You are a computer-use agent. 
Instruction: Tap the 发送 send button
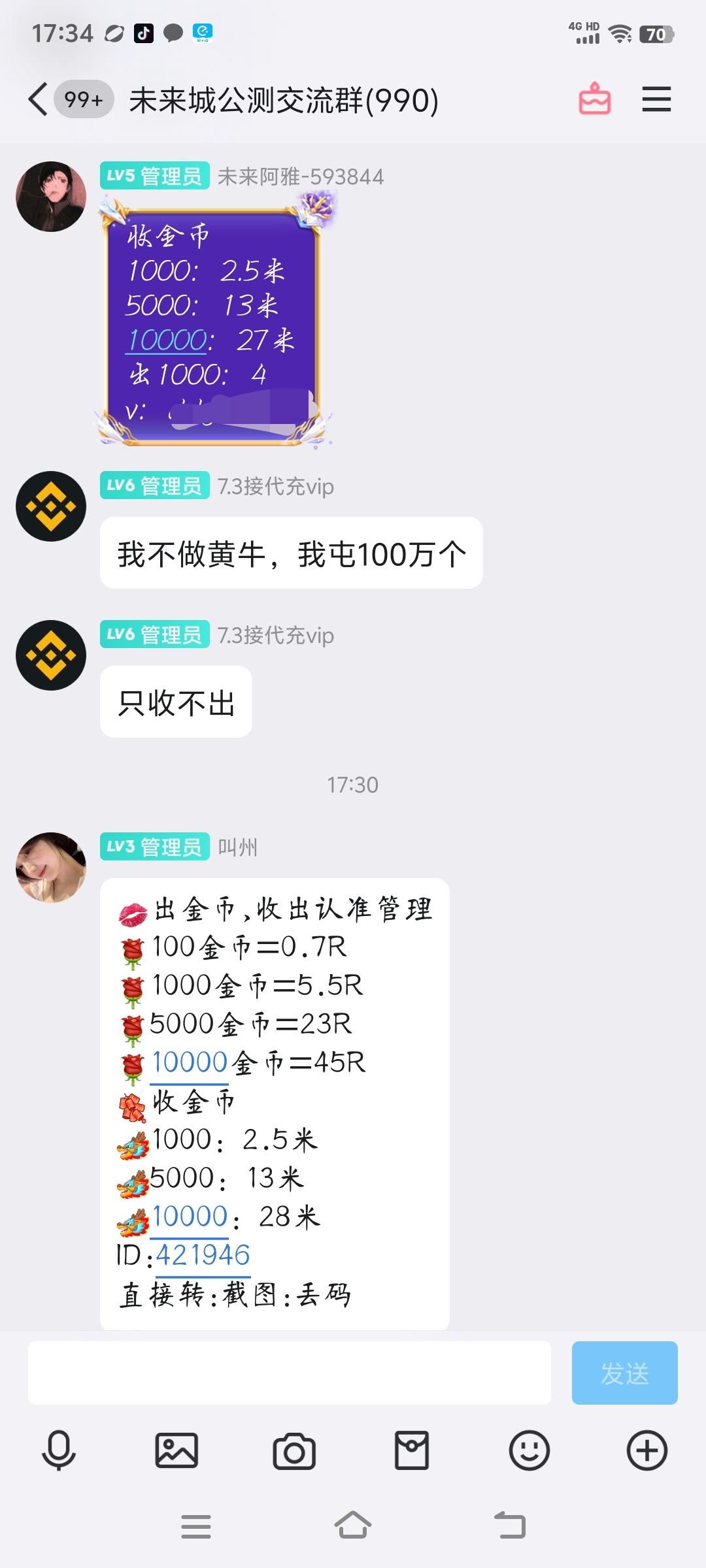coord(625,1373)
